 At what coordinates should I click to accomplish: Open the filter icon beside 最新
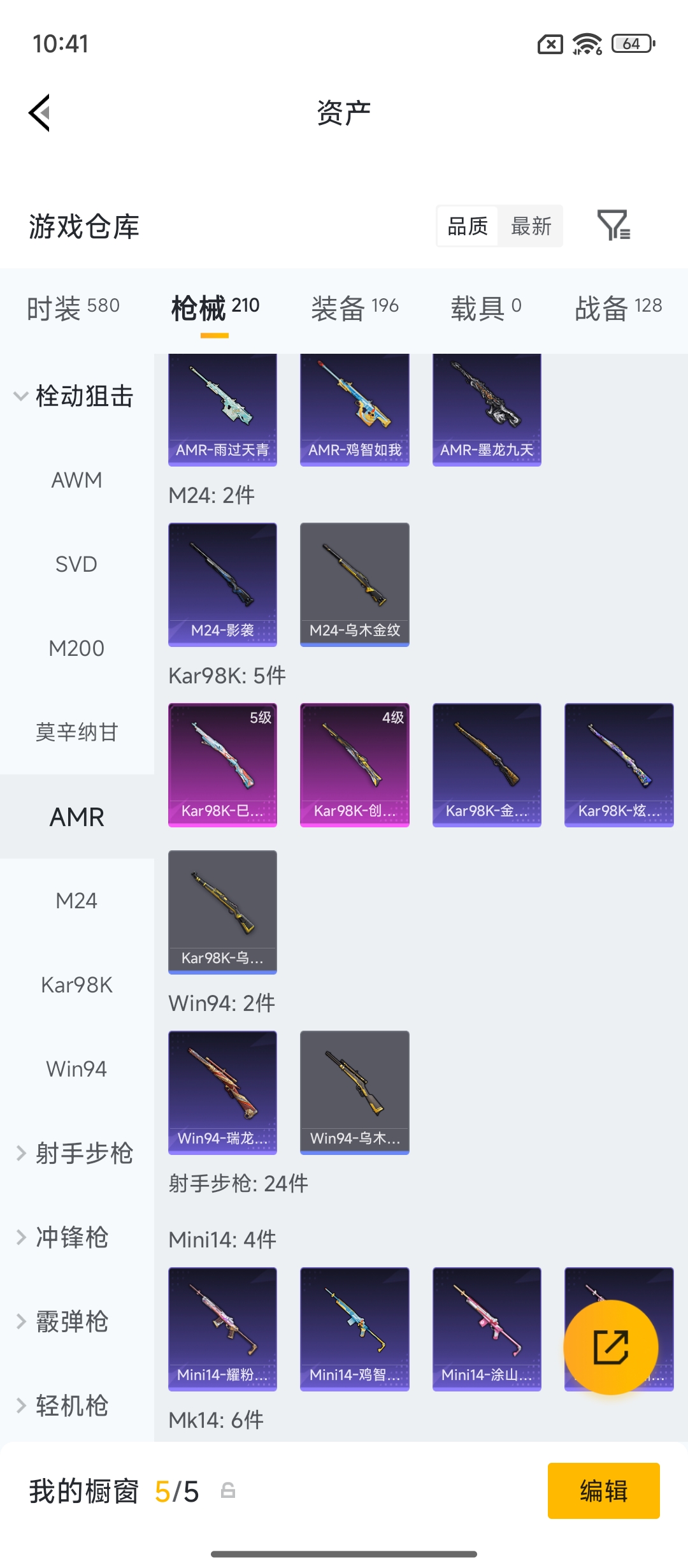coord(613,226)
